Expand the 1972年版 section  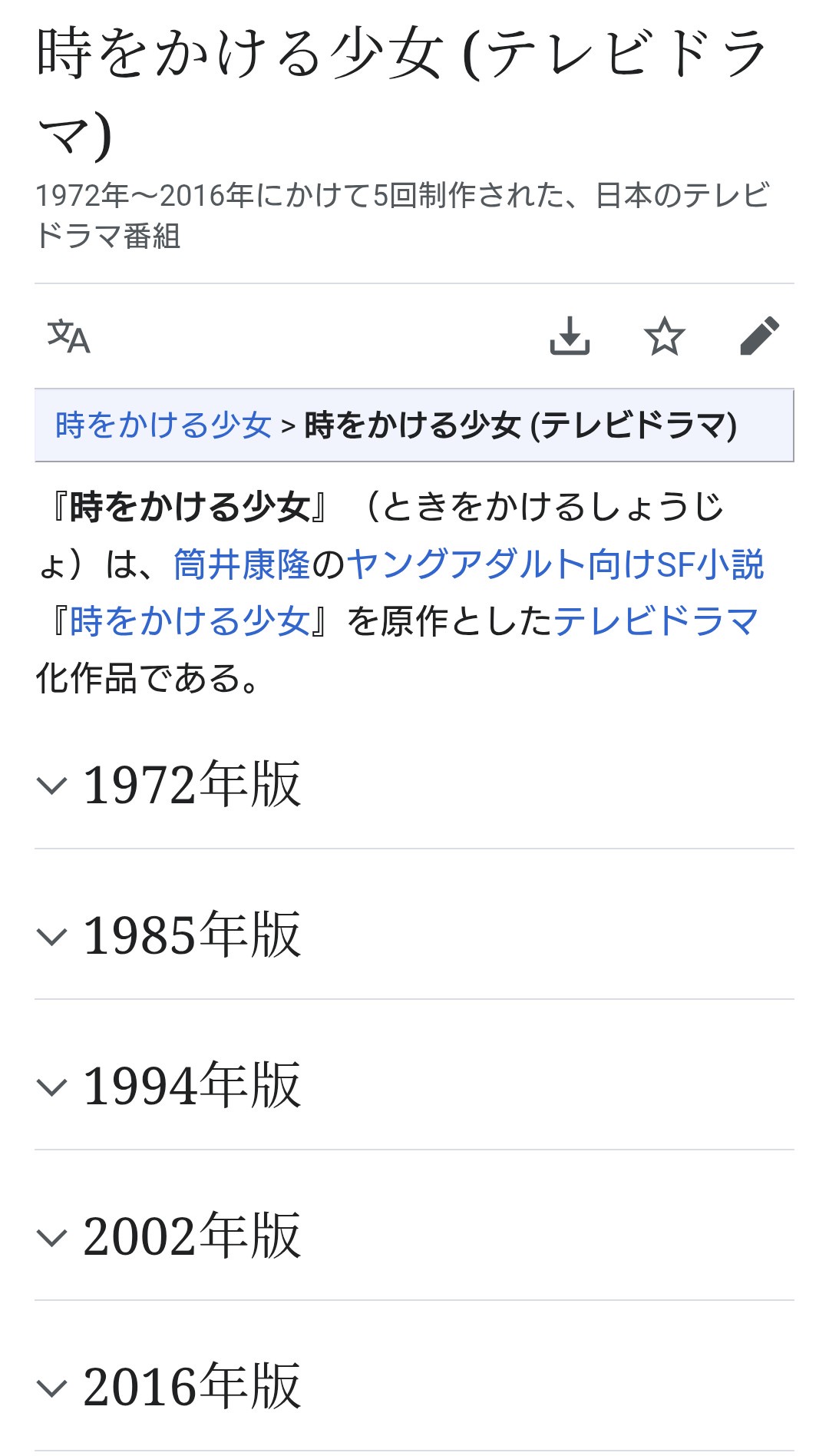pyautogui.click(x=192, y=785)
